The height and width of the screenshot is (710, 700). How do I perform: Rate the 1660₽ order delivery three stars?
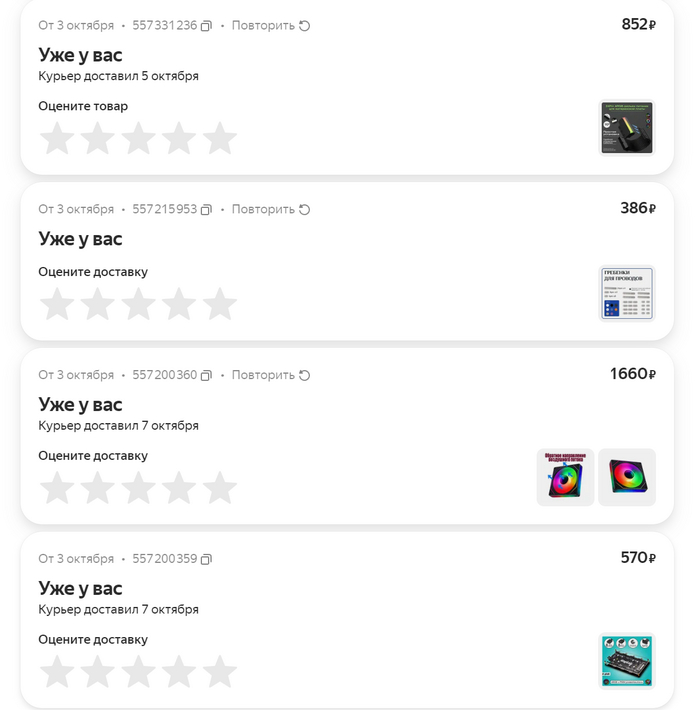[138, 488]
